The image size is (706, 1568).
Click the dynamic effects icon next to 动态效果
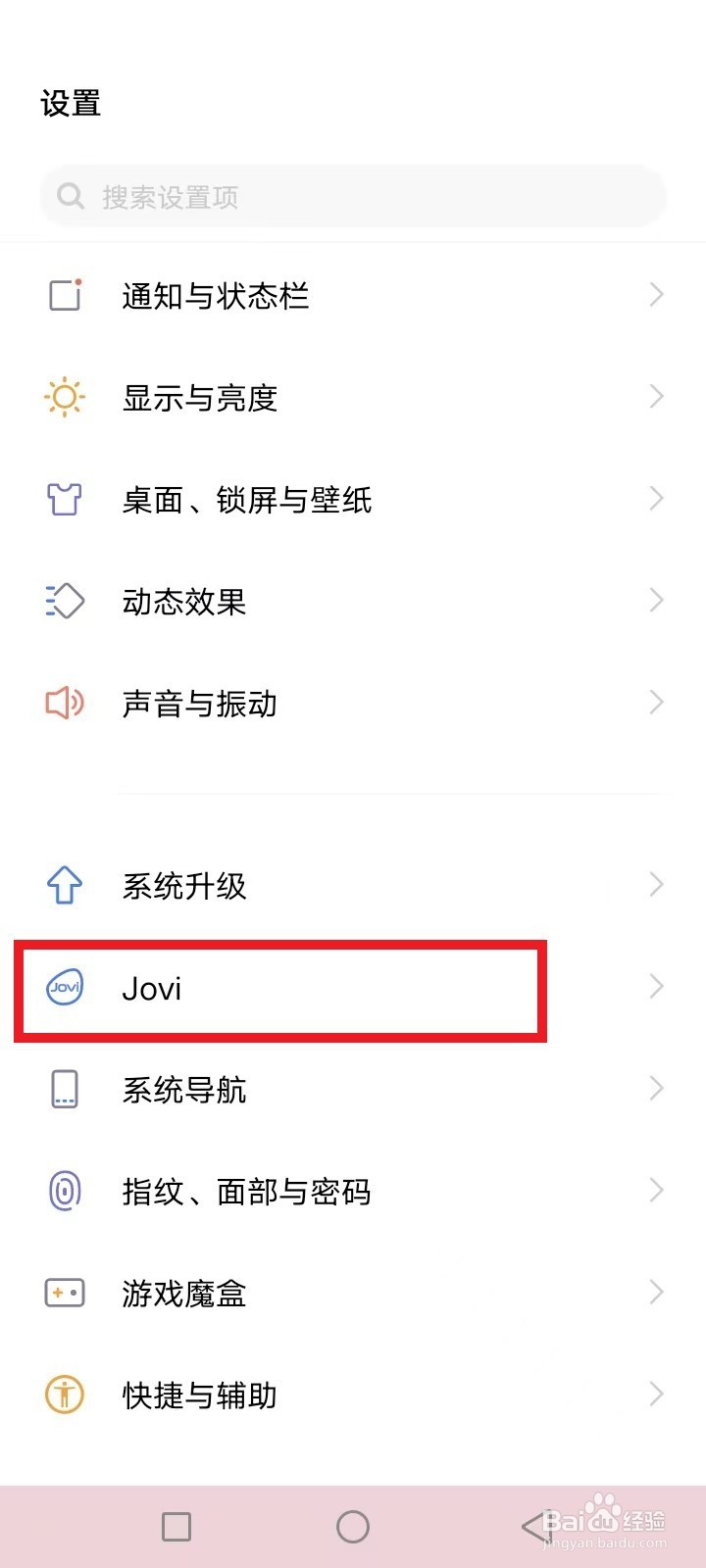[63, 601]
